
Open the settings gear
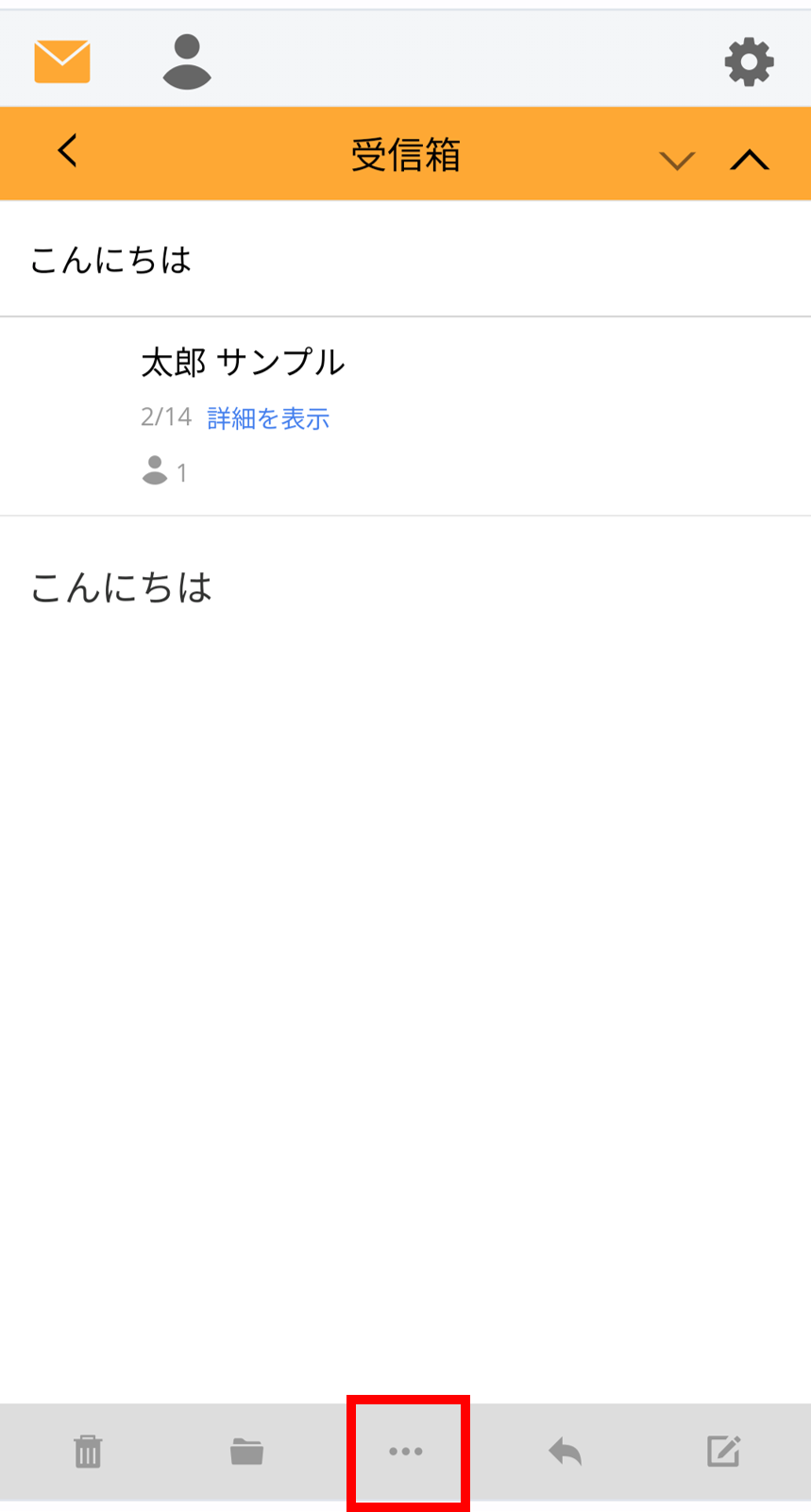click(749, 62)
